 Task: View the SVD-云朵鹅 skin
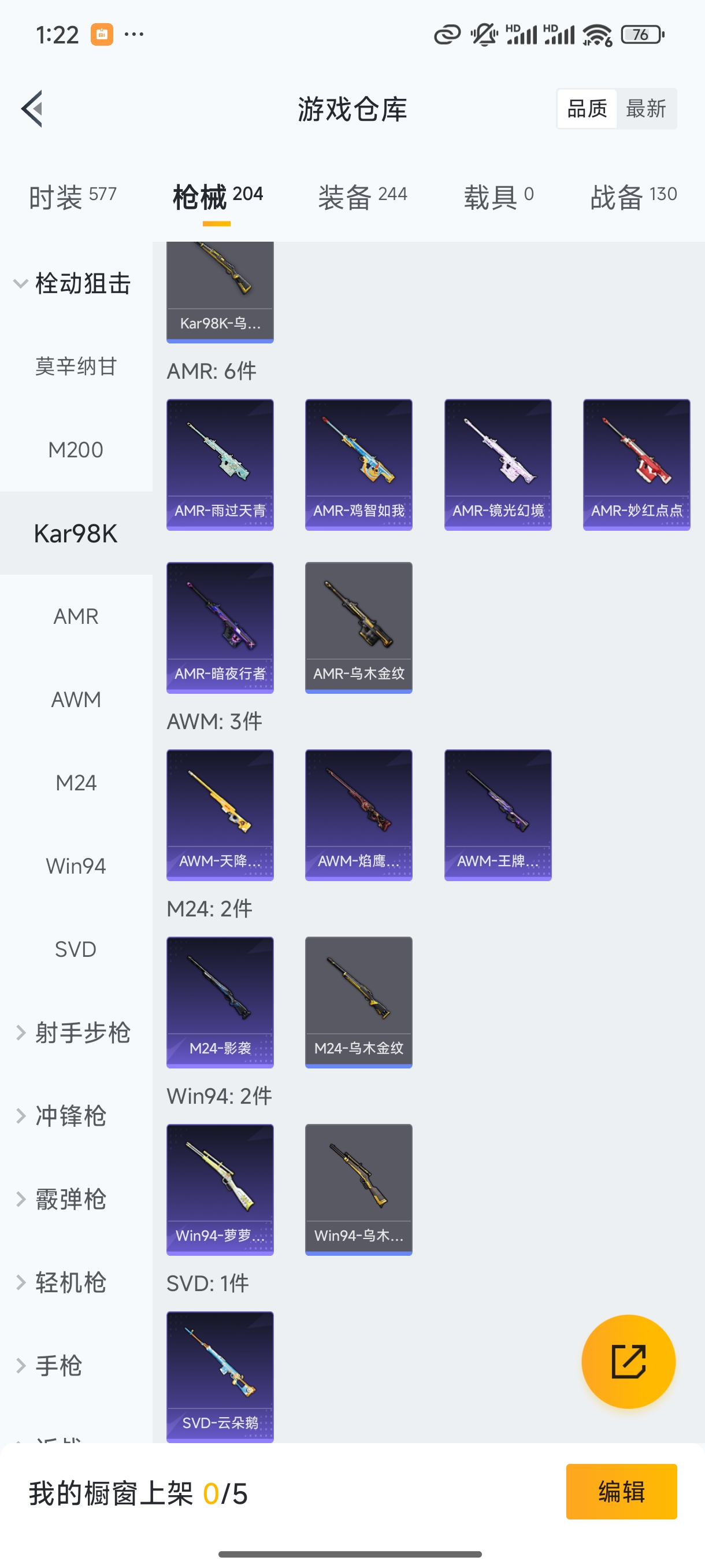pyautogui.click(x=220, y=1376)
